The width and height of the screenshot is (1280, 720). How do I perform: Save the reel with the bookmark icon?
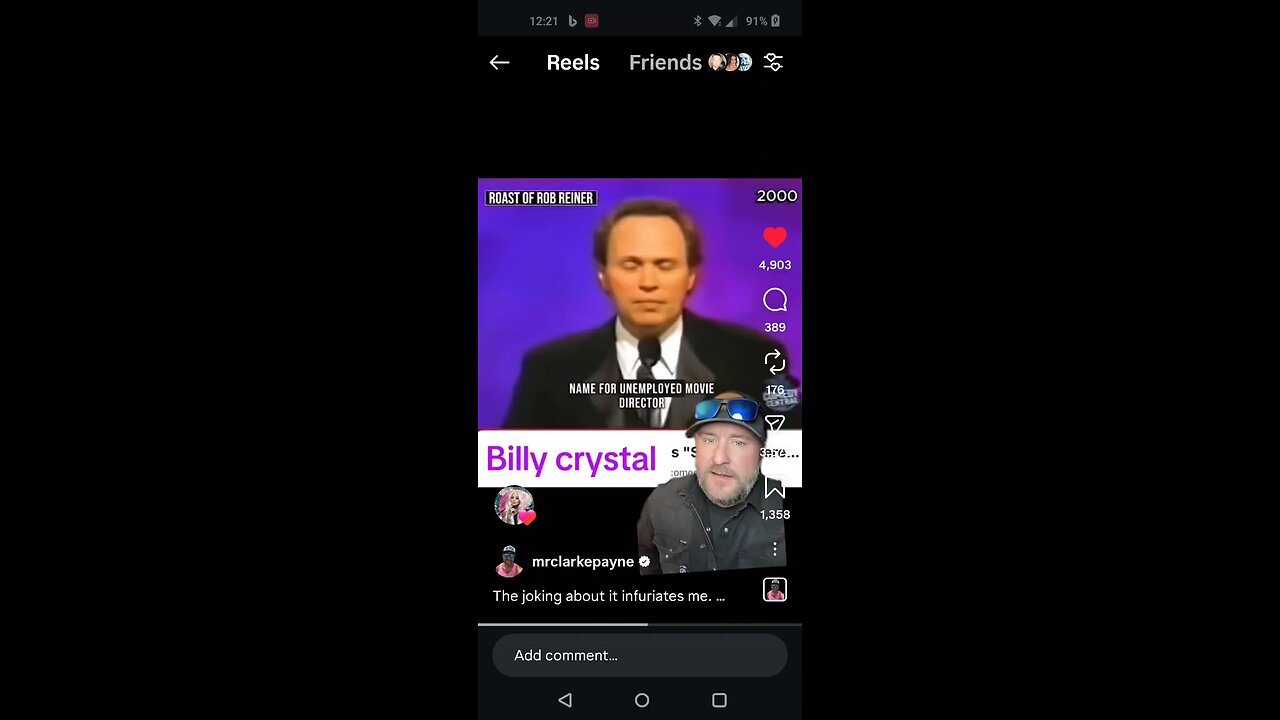pos(775,488)
